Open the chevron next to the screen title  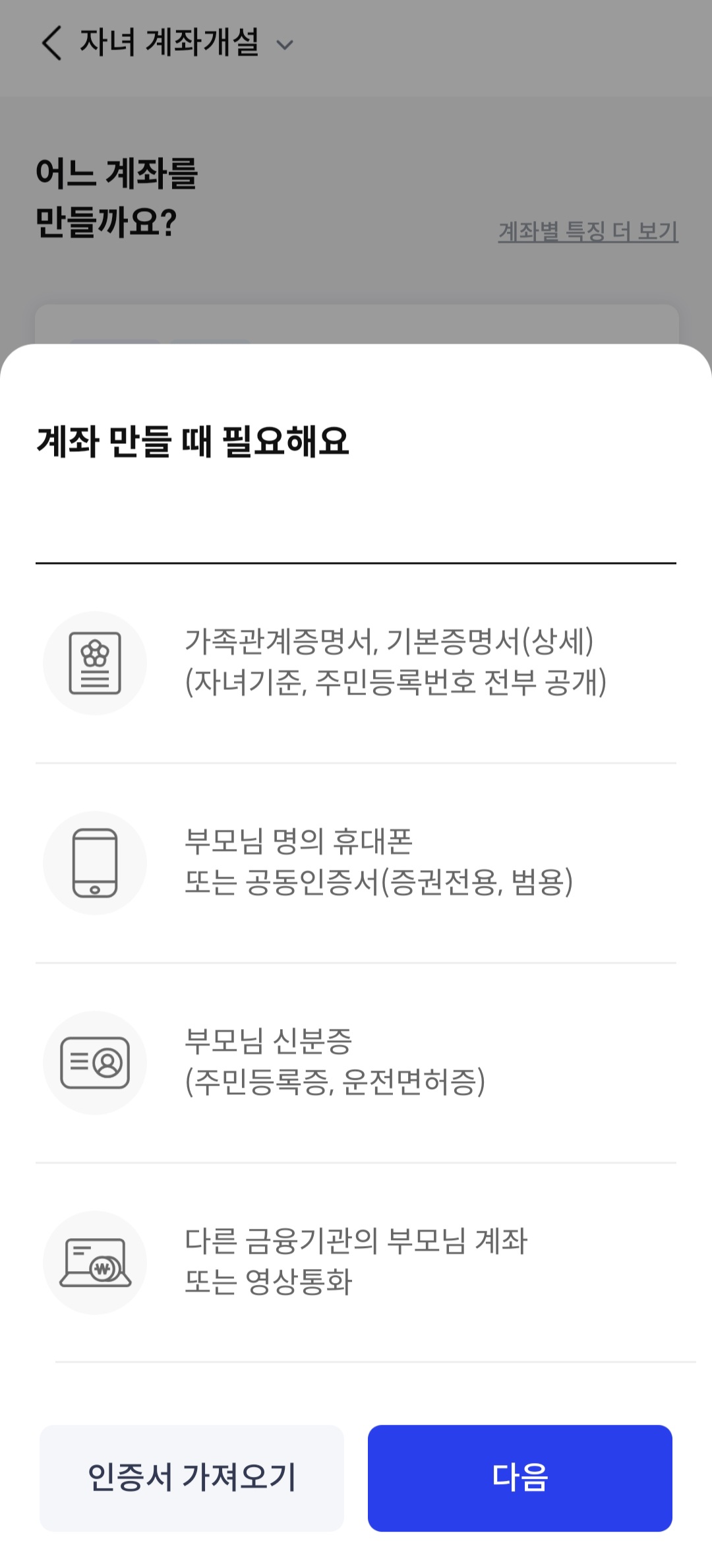pyautogui.click(x=283, y=45)
